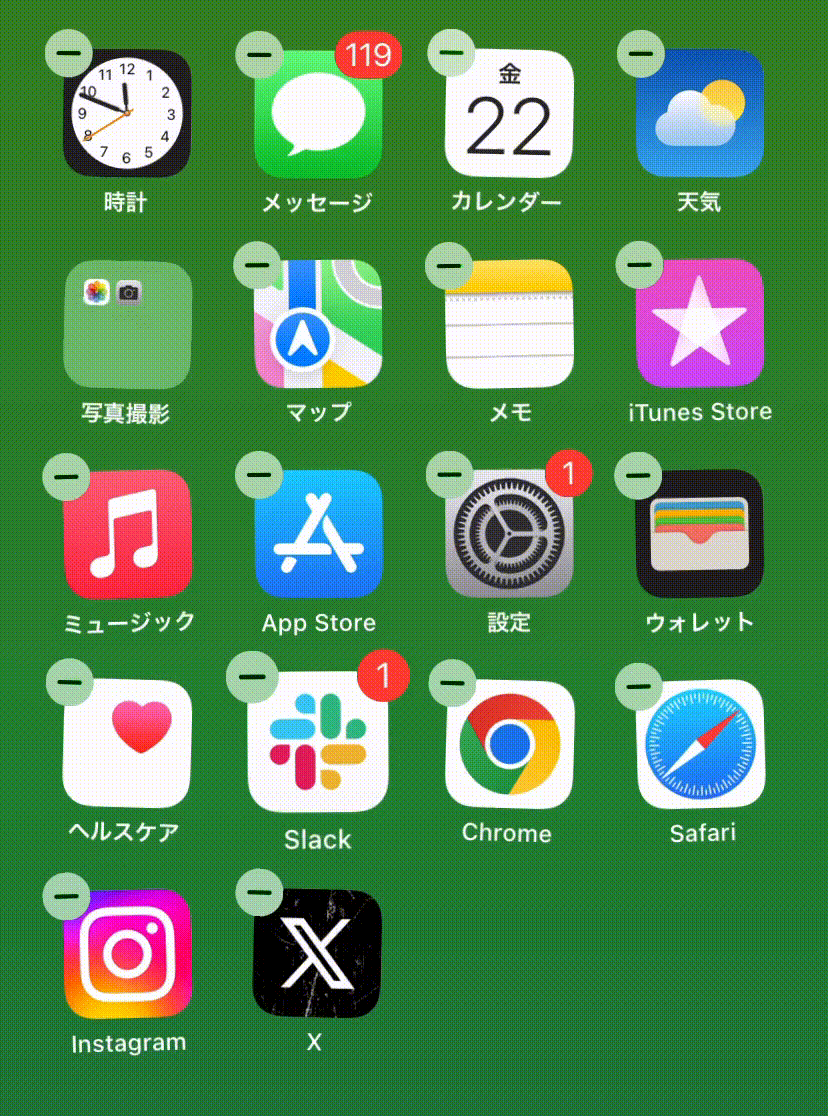Open iTunes Store app

click(x=700, y=323)
